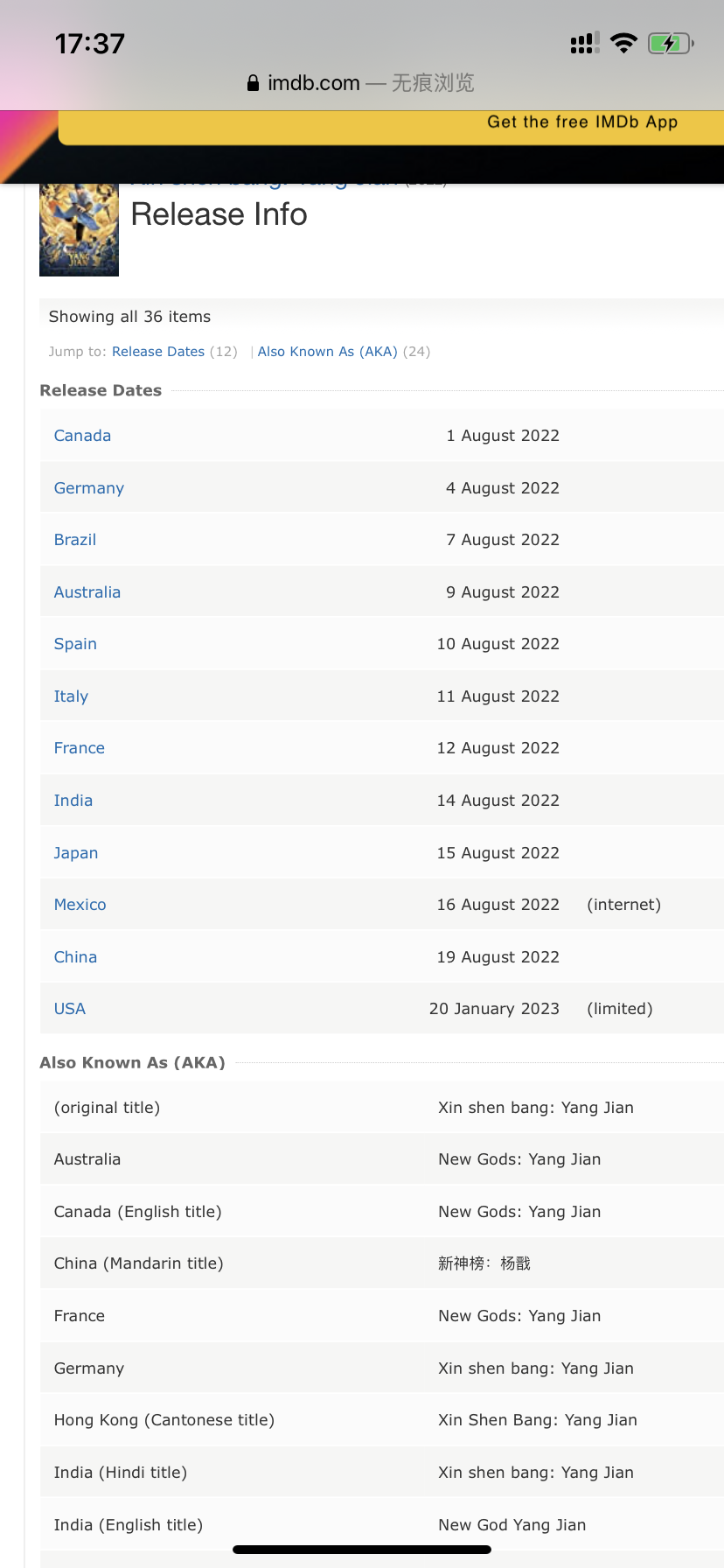This screenshot has height=1568, width=724.
Task: Jump to Also Known As (AKA) section
Action: point(328,352)
